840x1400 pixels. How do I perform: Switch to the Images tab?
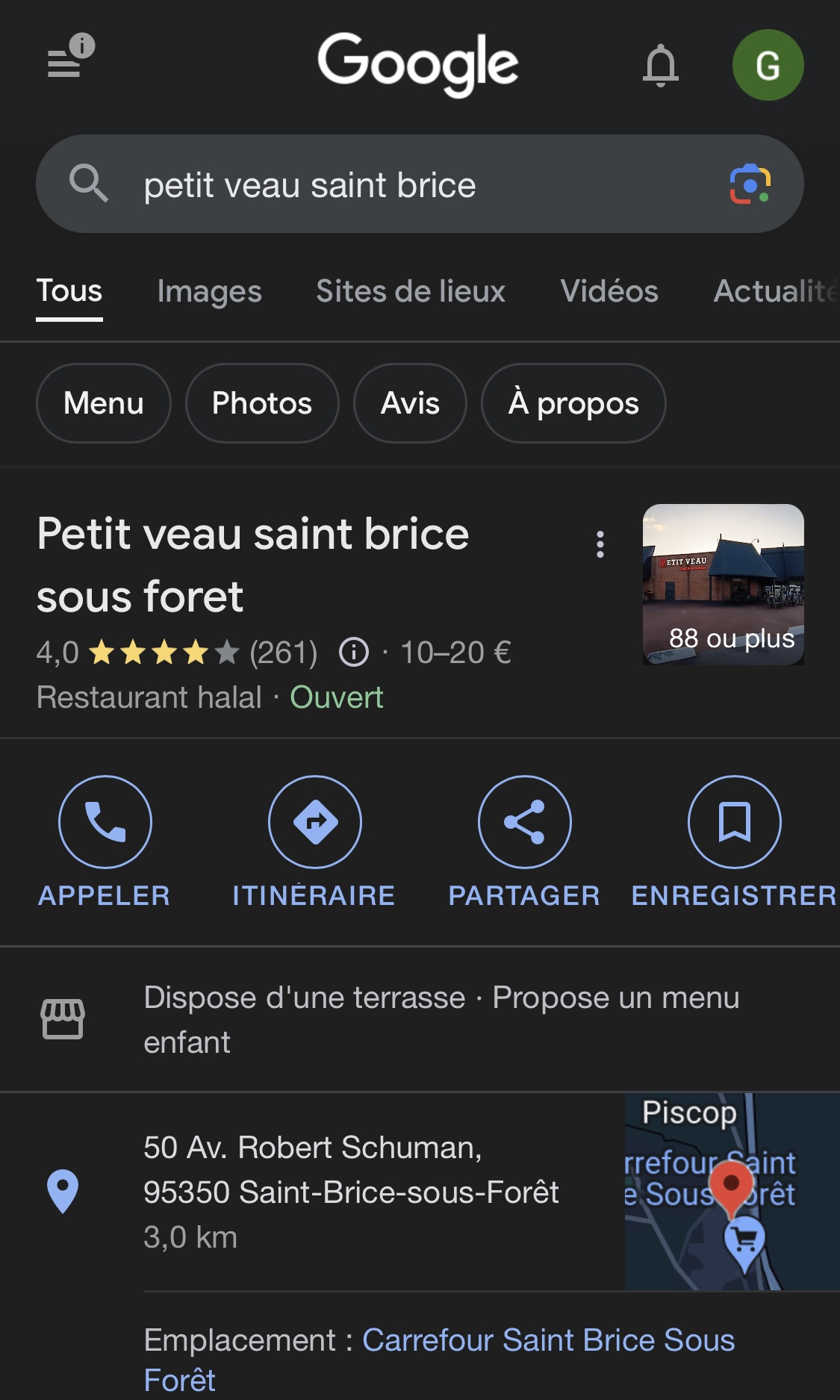pyautogui.click(x=209, y=291)
